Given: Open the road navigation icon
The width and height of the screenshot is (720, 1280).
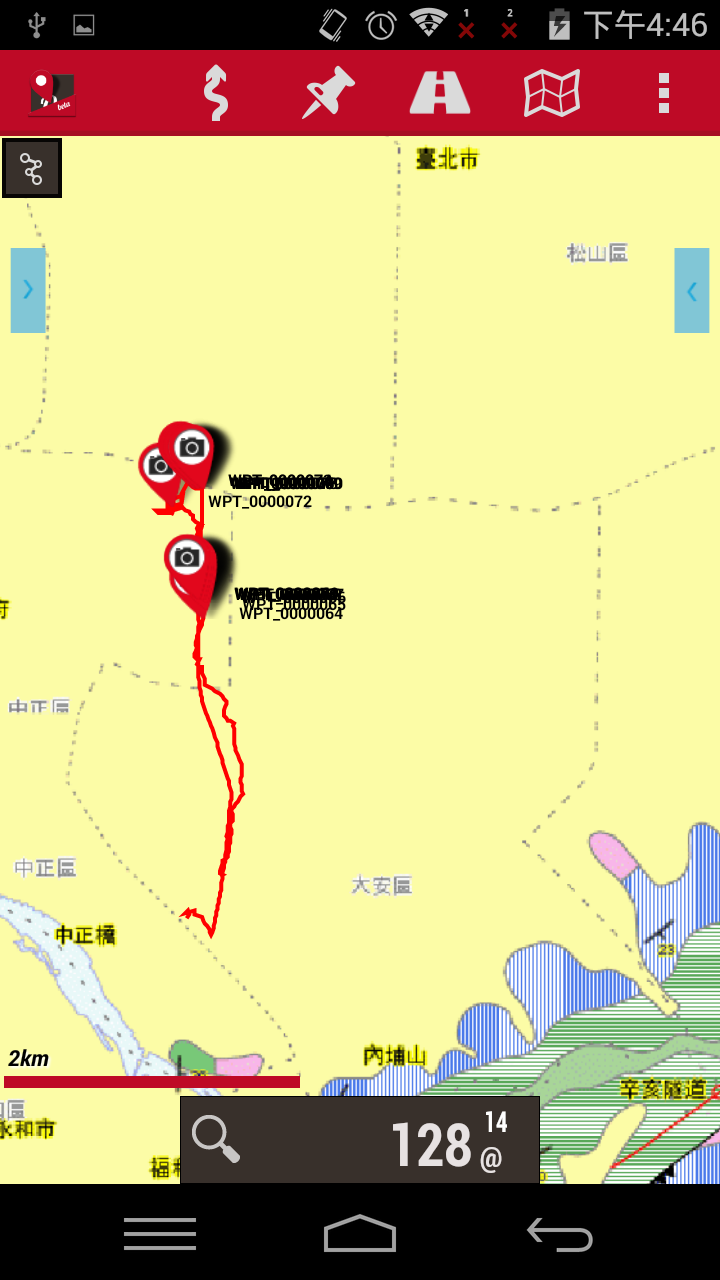Looking at the screenshot, I should 440,93.
